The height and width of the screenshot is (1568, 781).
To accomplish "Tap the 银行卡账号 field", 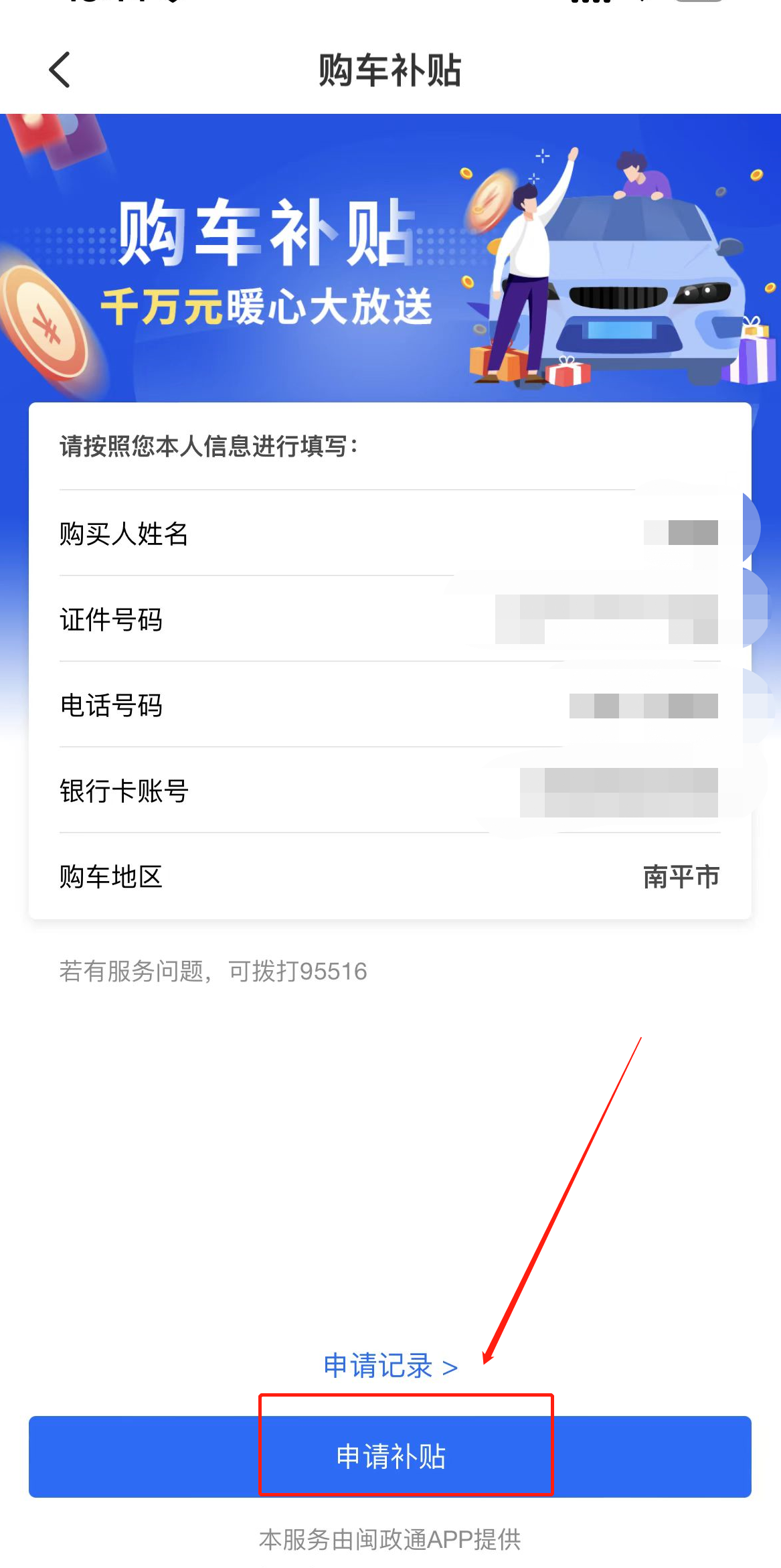I will pos(389,791).
